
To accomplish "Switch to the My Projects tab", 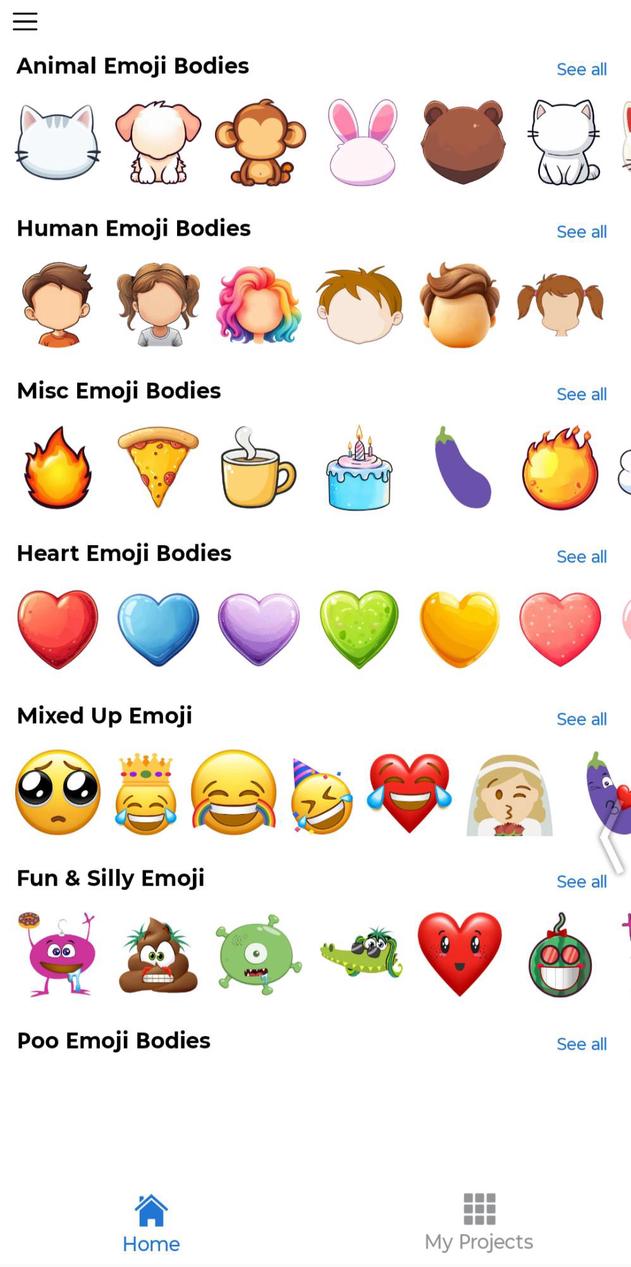I will 479,1222.
